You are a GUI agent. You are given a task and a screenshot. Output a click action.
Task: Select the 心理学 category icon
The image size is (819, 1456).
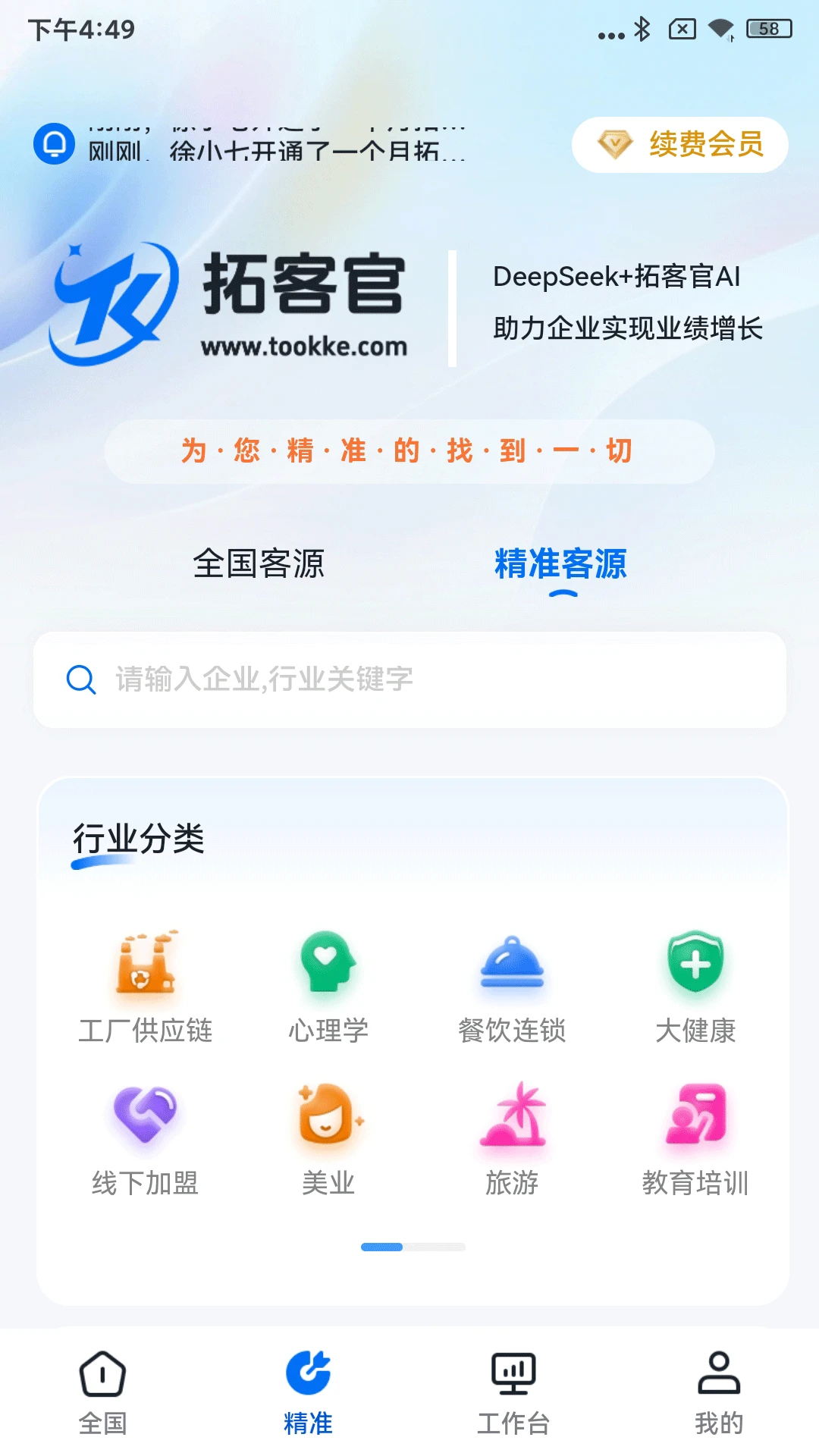[x=329, y=978]
